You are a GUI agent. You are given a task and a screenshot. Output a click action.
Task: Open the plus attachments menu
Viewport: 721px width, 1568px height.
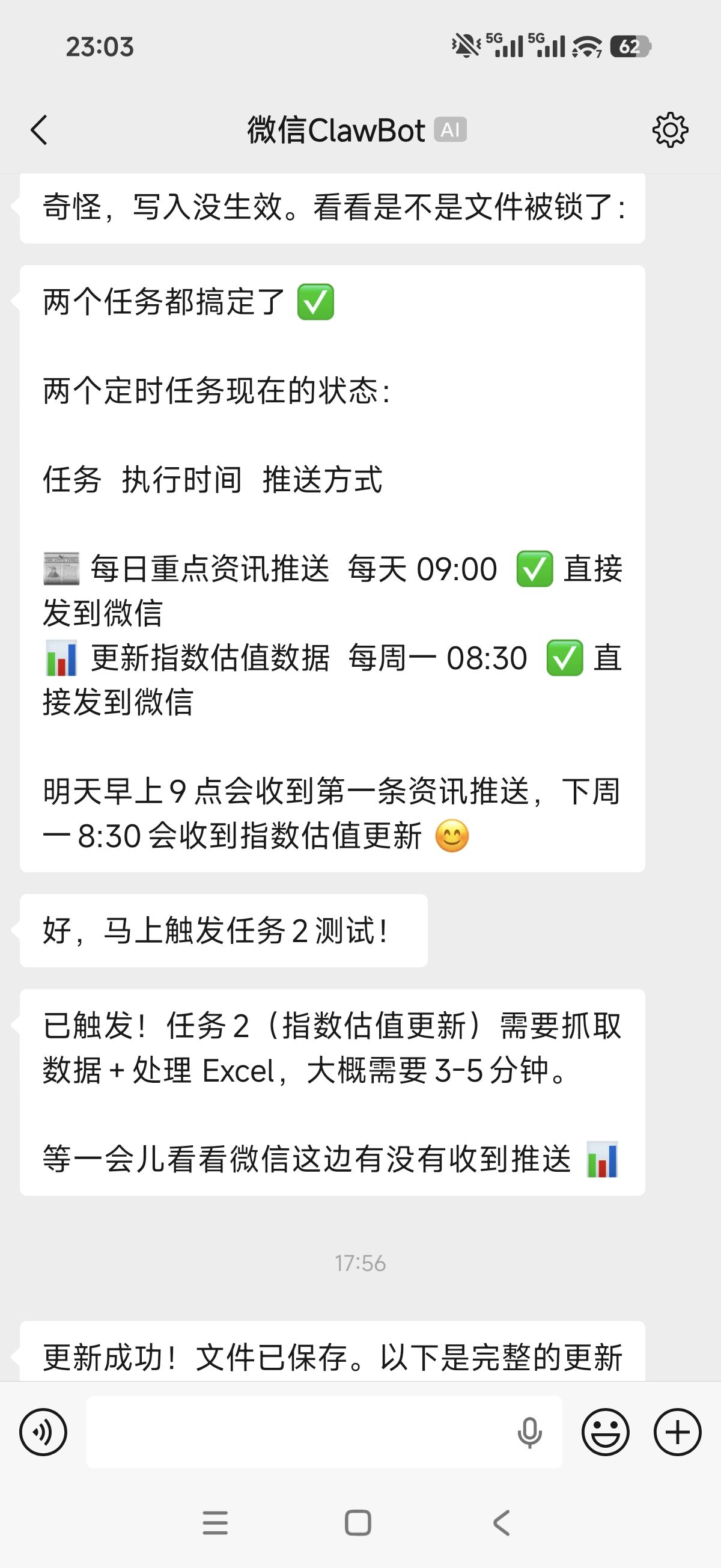[x=677, y=1432]
